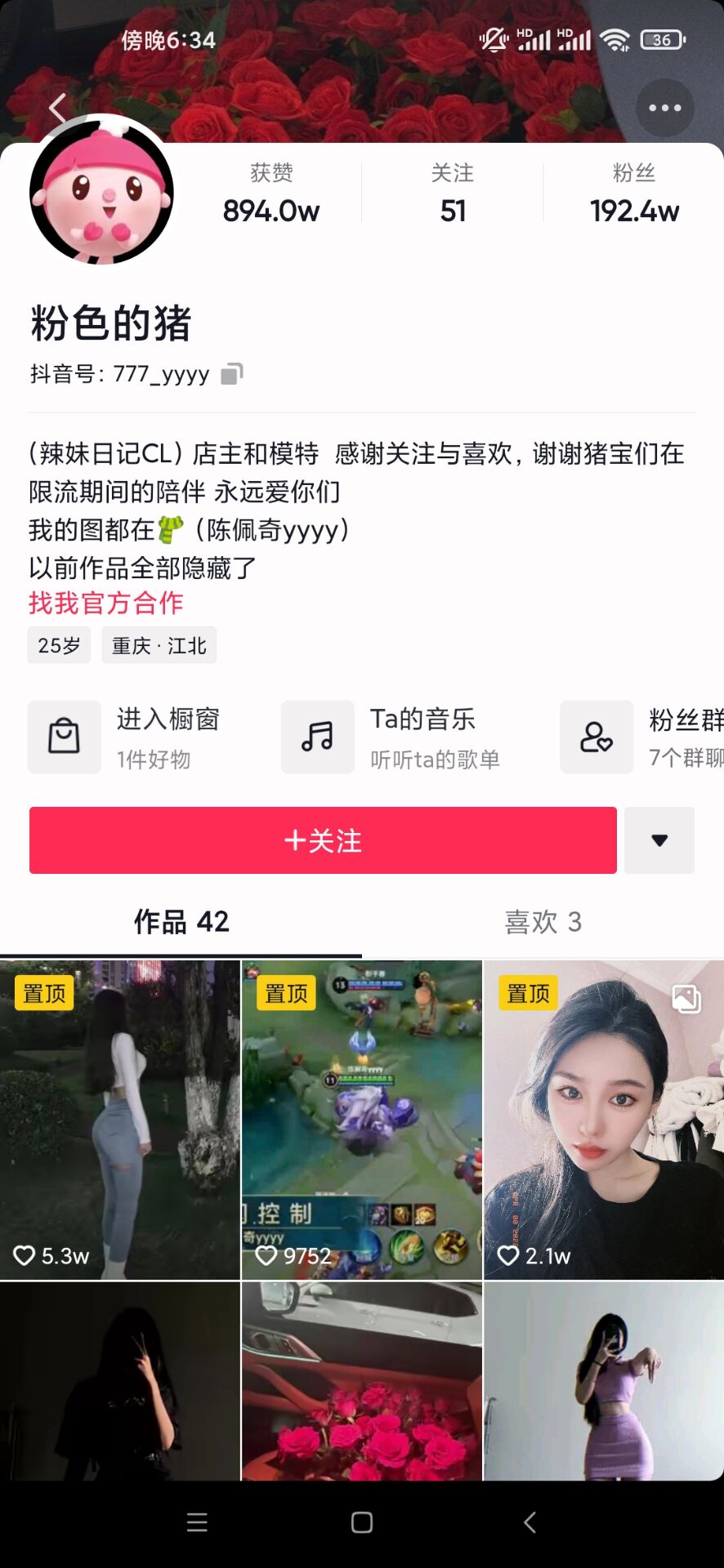Follow this user with +关注

pyautogui.click(x=323, y=840)
